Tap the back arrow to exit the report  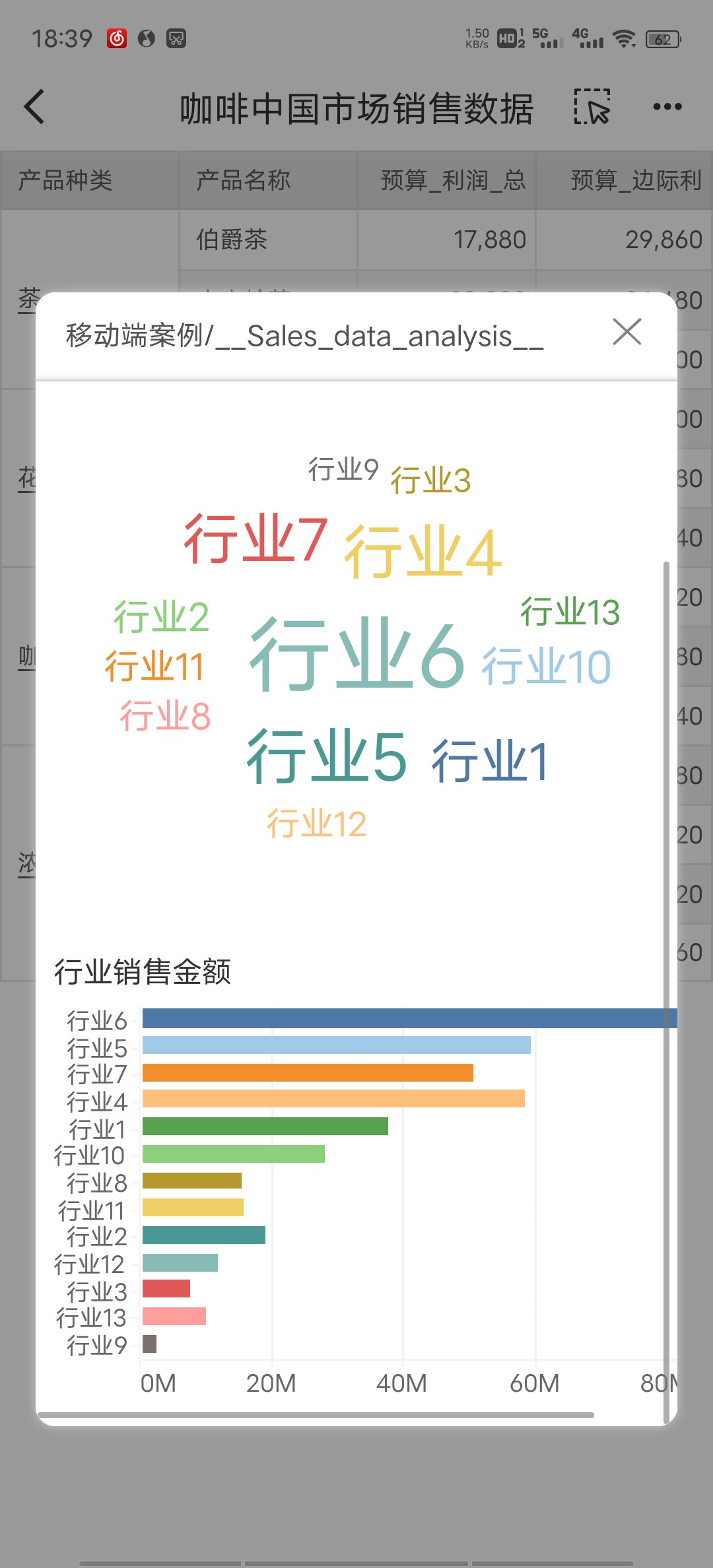pyautogui.click(x=34, y=107)
